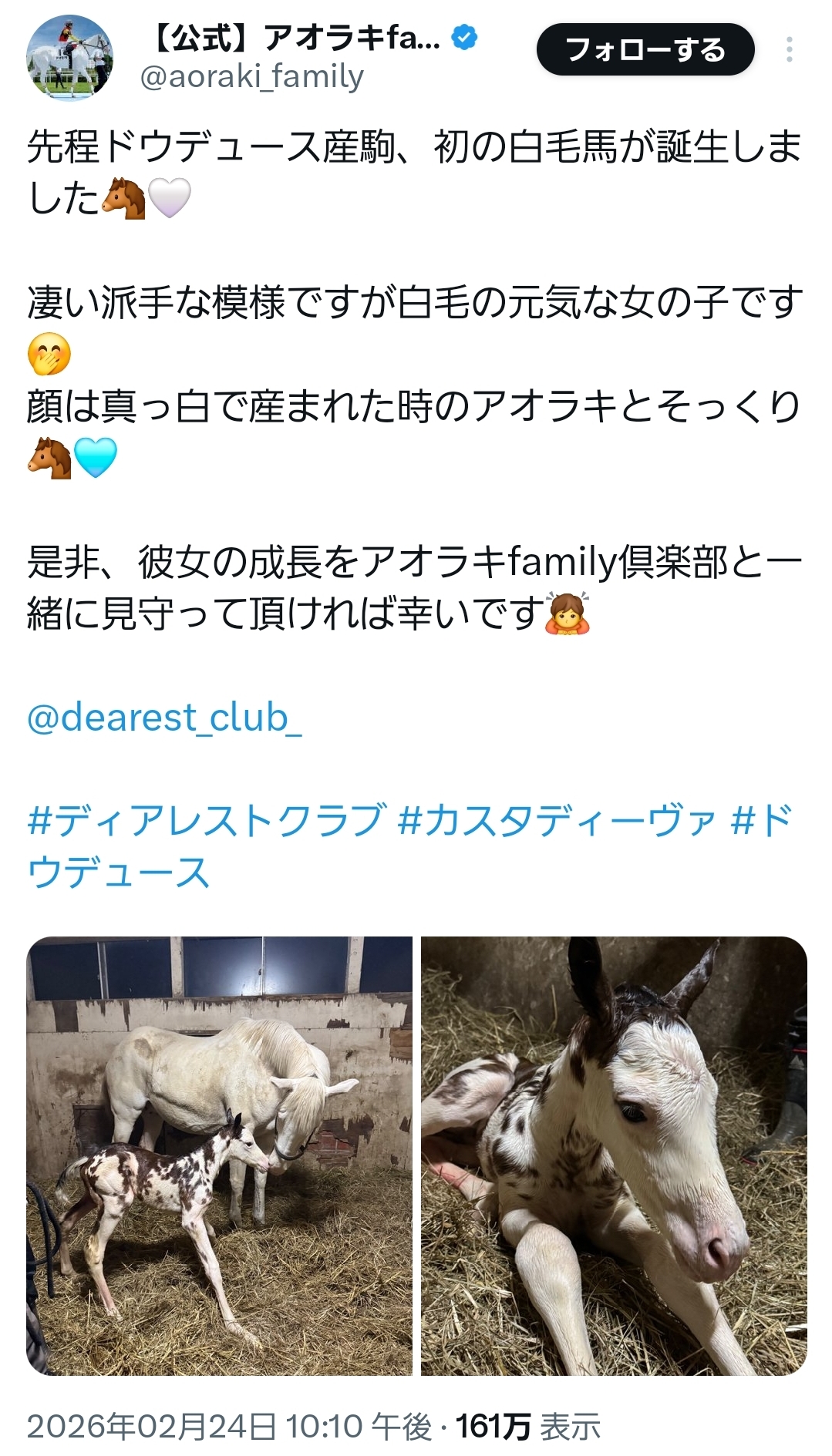This screenshot has height=1456, width=832.
Task: View photo of white mare with foal
Action: coord(219,1155)
